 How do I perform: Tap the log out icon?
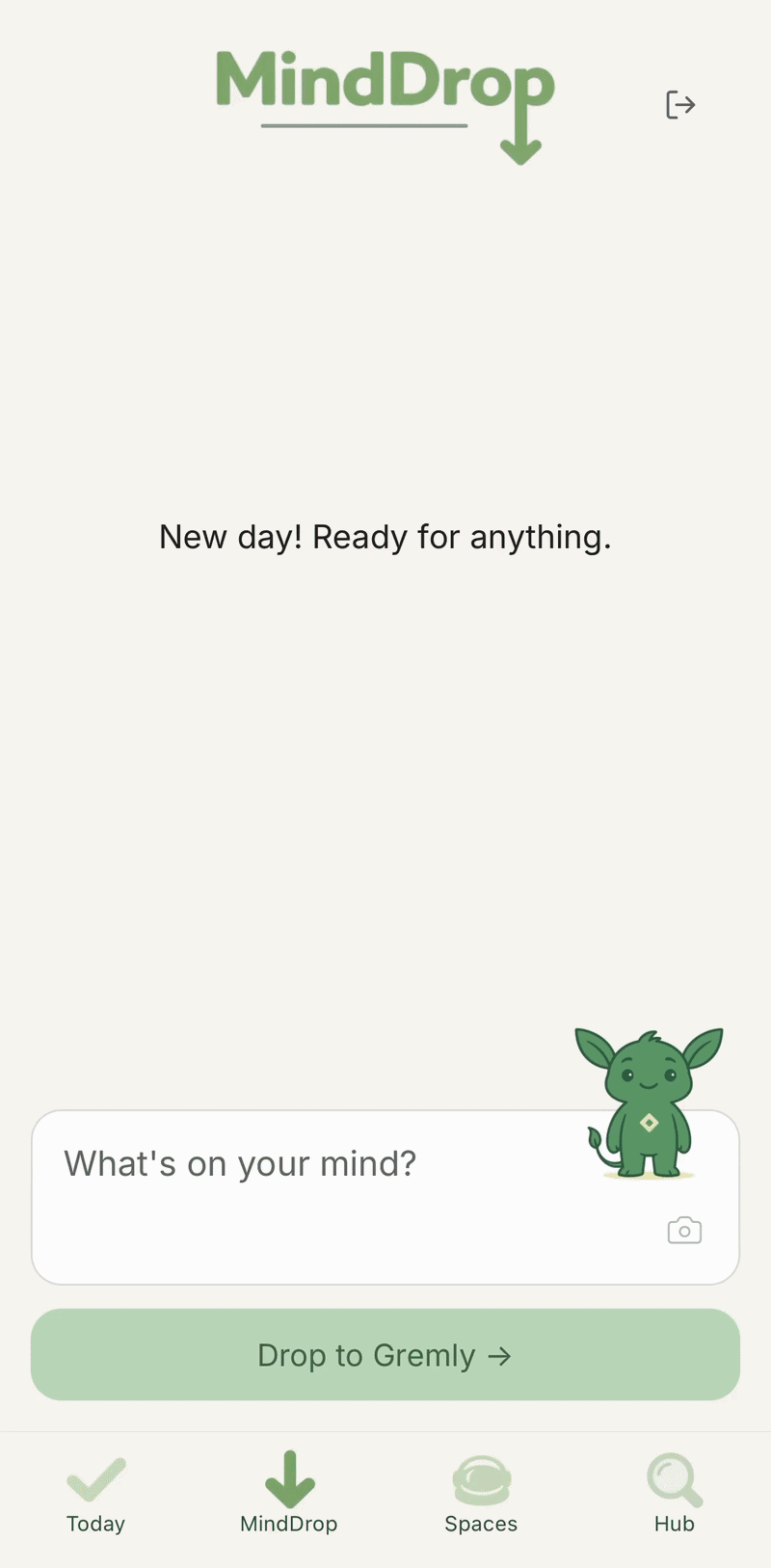[x=680, y=104]
